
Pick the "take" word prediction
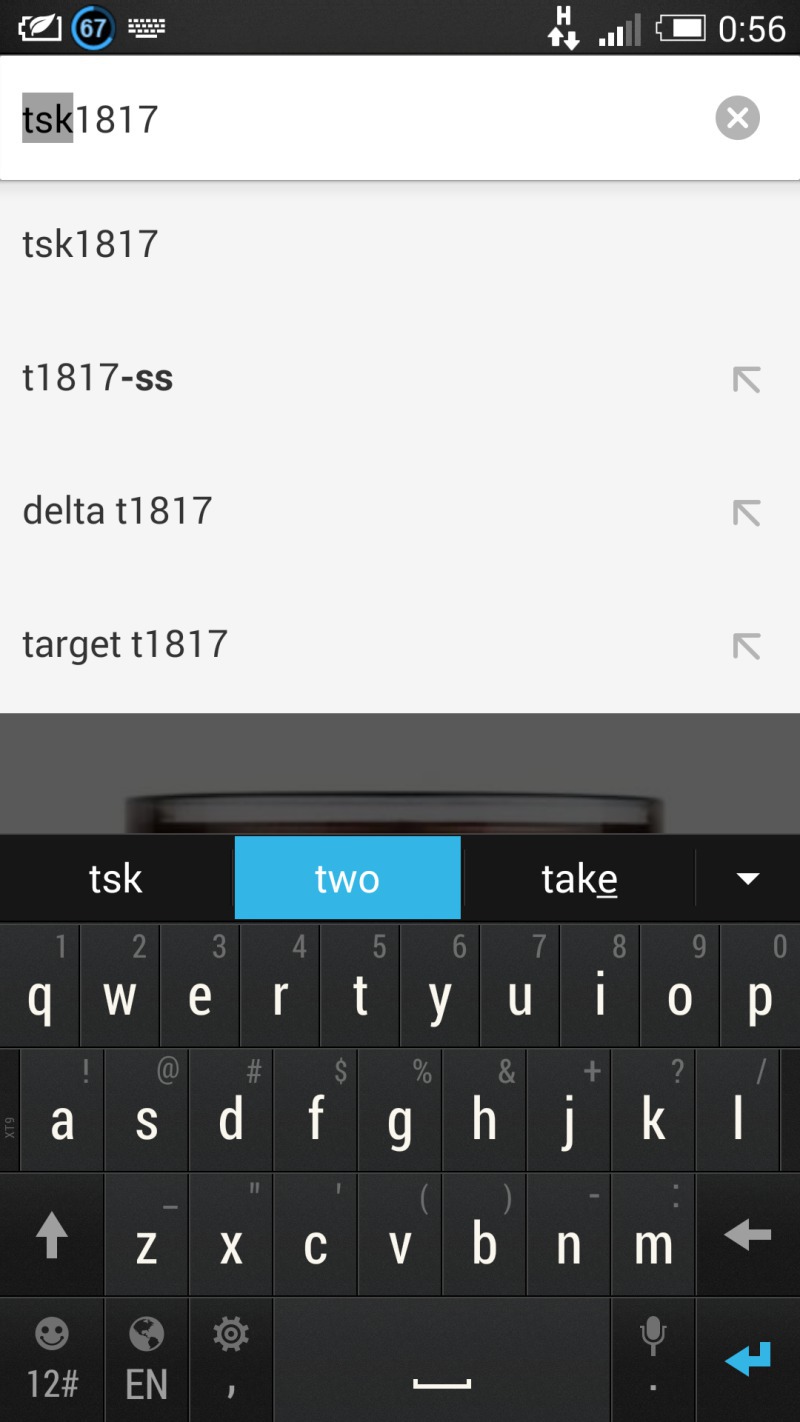579,878
